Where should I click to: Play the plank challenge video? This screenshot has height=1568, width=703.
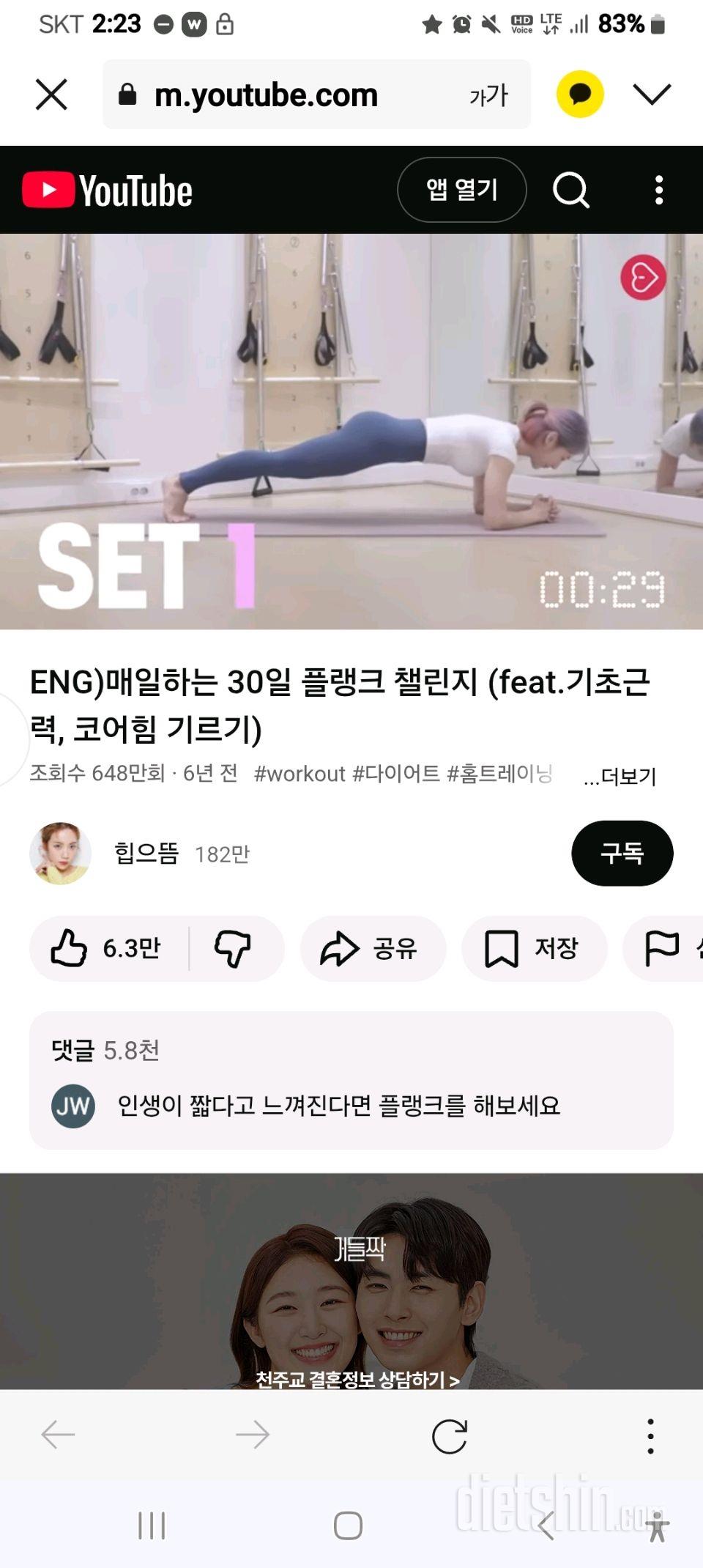(x=351, y=431)
